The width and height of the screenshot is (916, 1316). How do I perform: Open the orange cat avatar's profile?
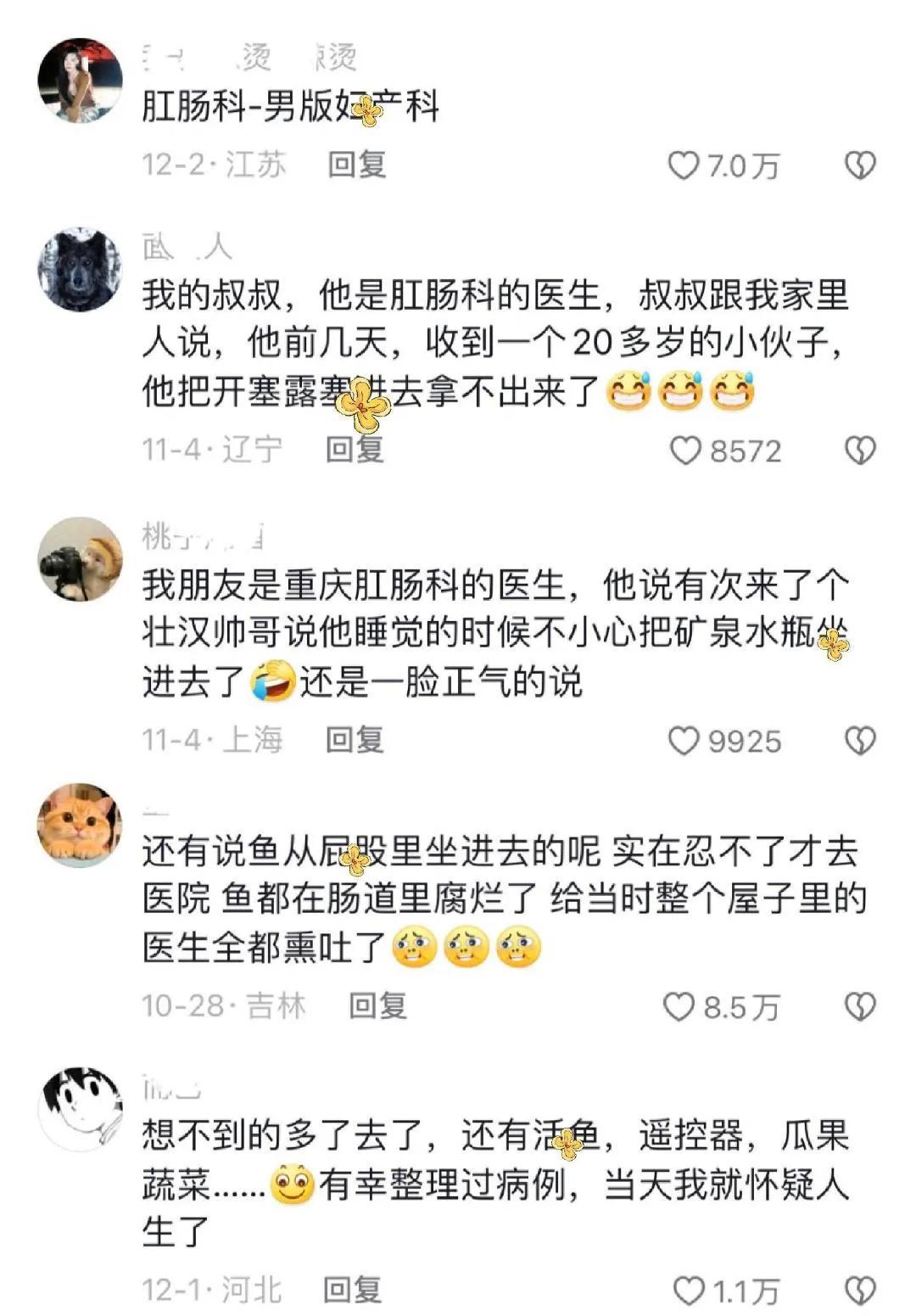click(x=81, y=825)
